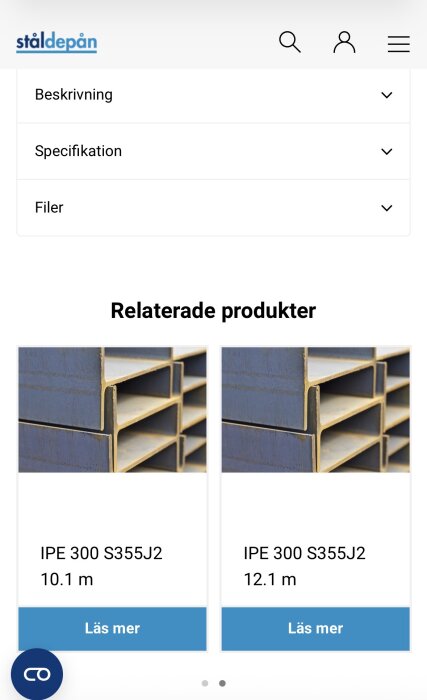This screenshot has height=700, width=427.
Task: Open IPE 300 S355J2 10.1 m product card
Action: [112, 476]
